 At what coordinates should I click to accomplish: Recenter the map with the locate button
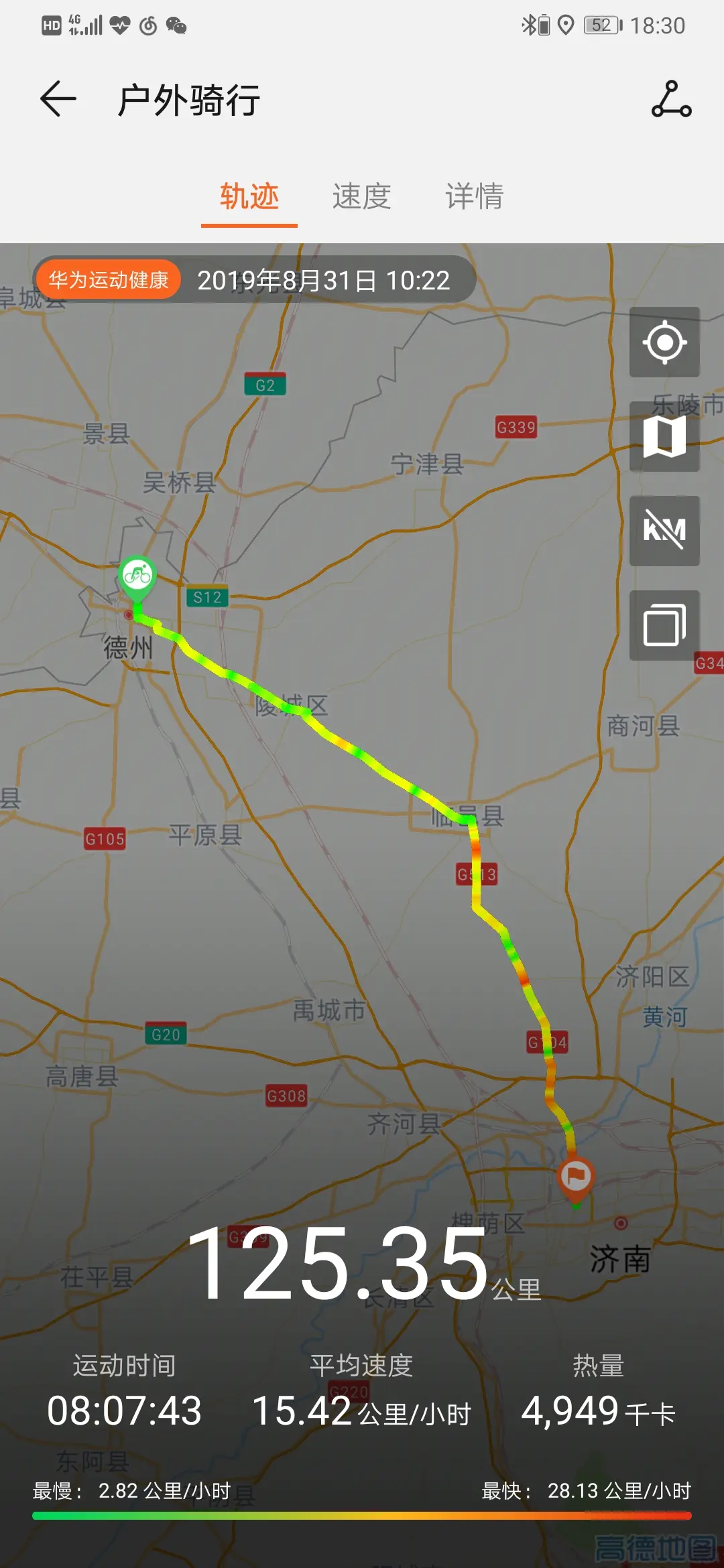tap(664, 342)
